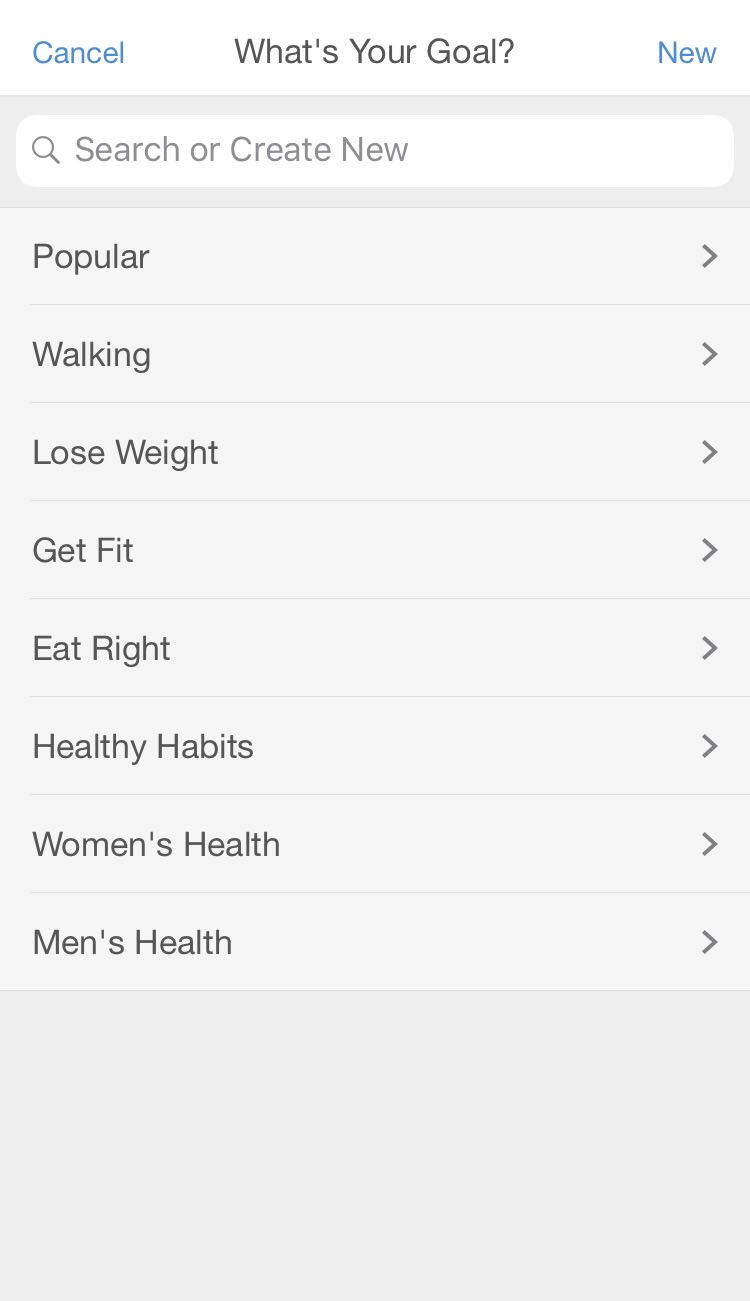This screenshot has width=750, height=1301.
Task: View Men's Health goals
Action: (375, 942)
